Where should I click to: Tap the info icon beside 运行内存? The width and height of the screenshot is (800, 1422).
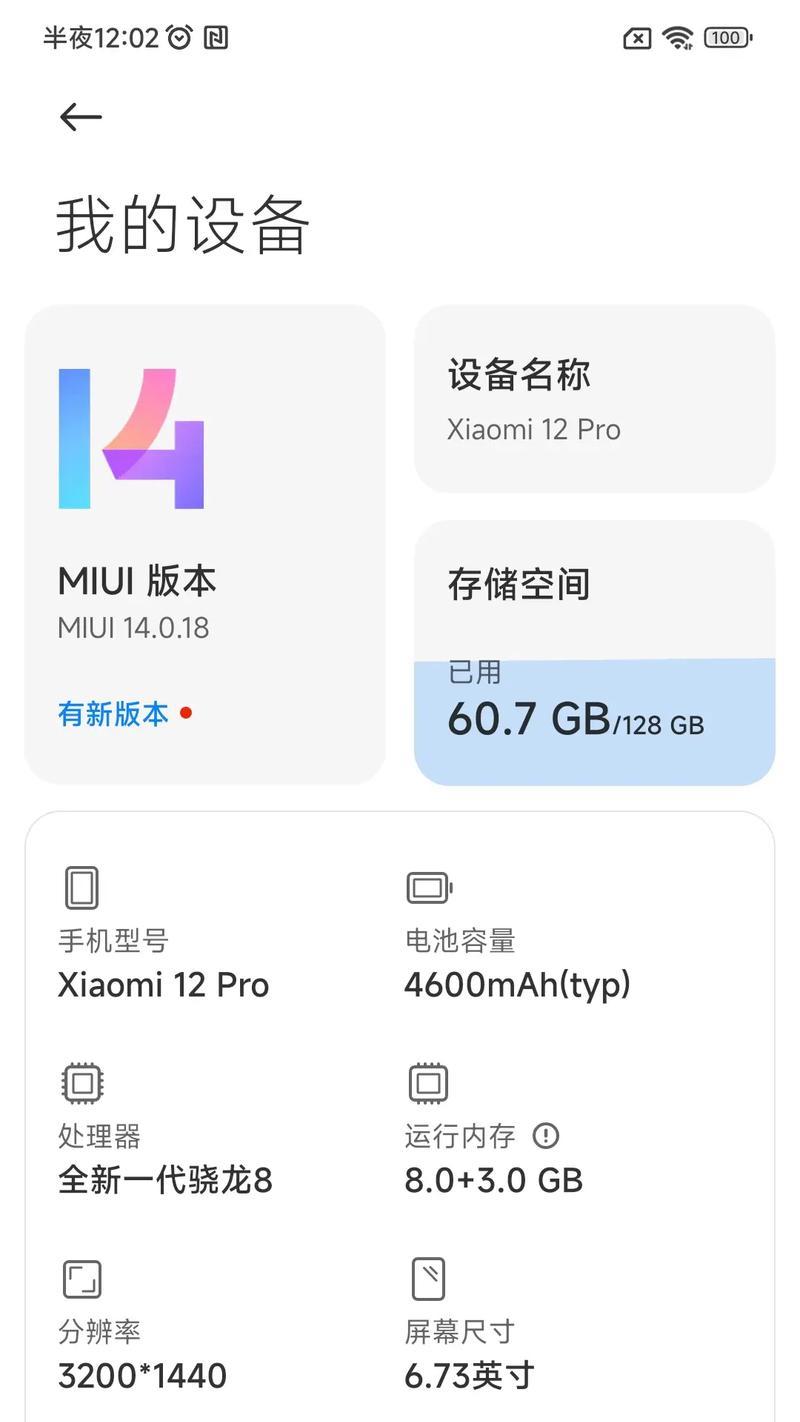point(545,1136)
